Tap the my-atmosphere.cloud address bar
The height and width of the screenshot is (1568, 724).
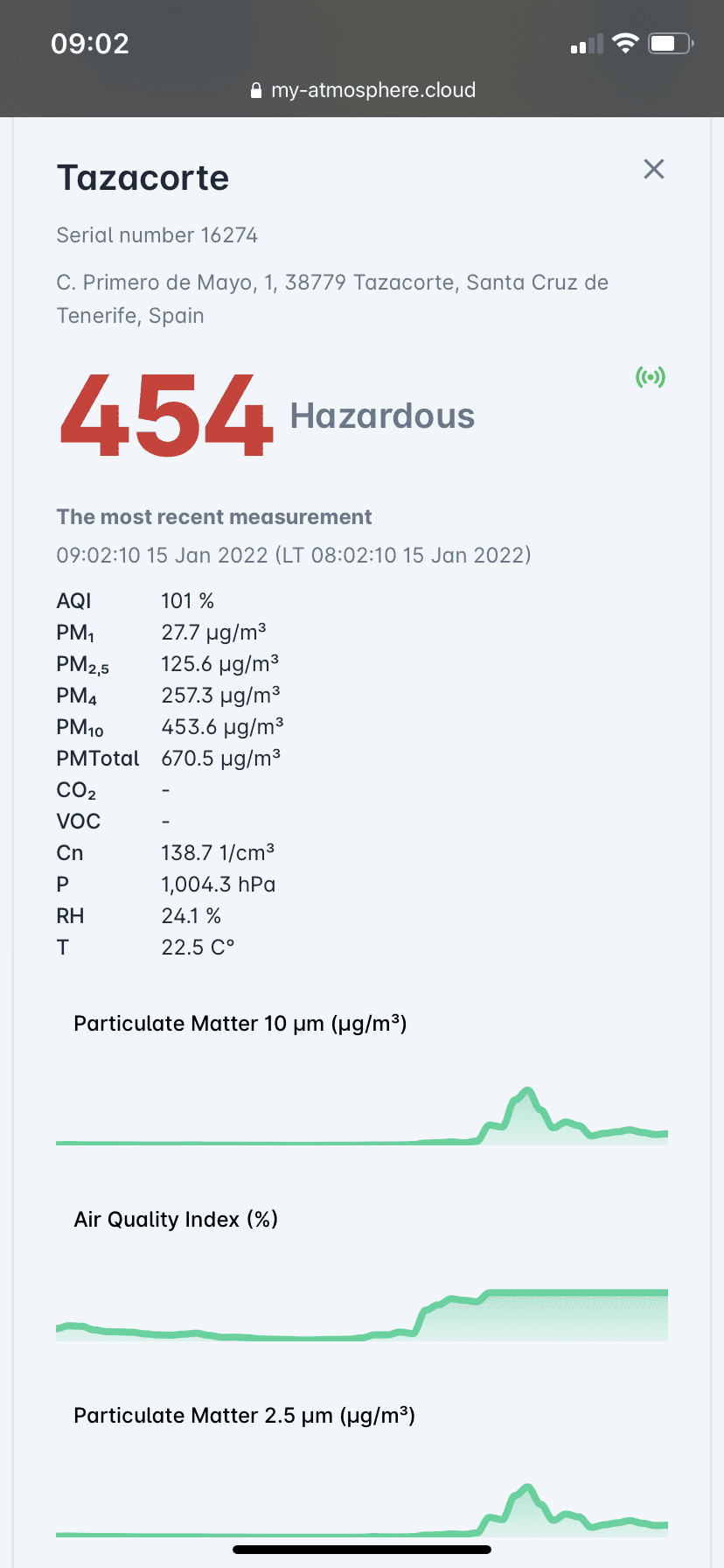(x=362, y=90)
